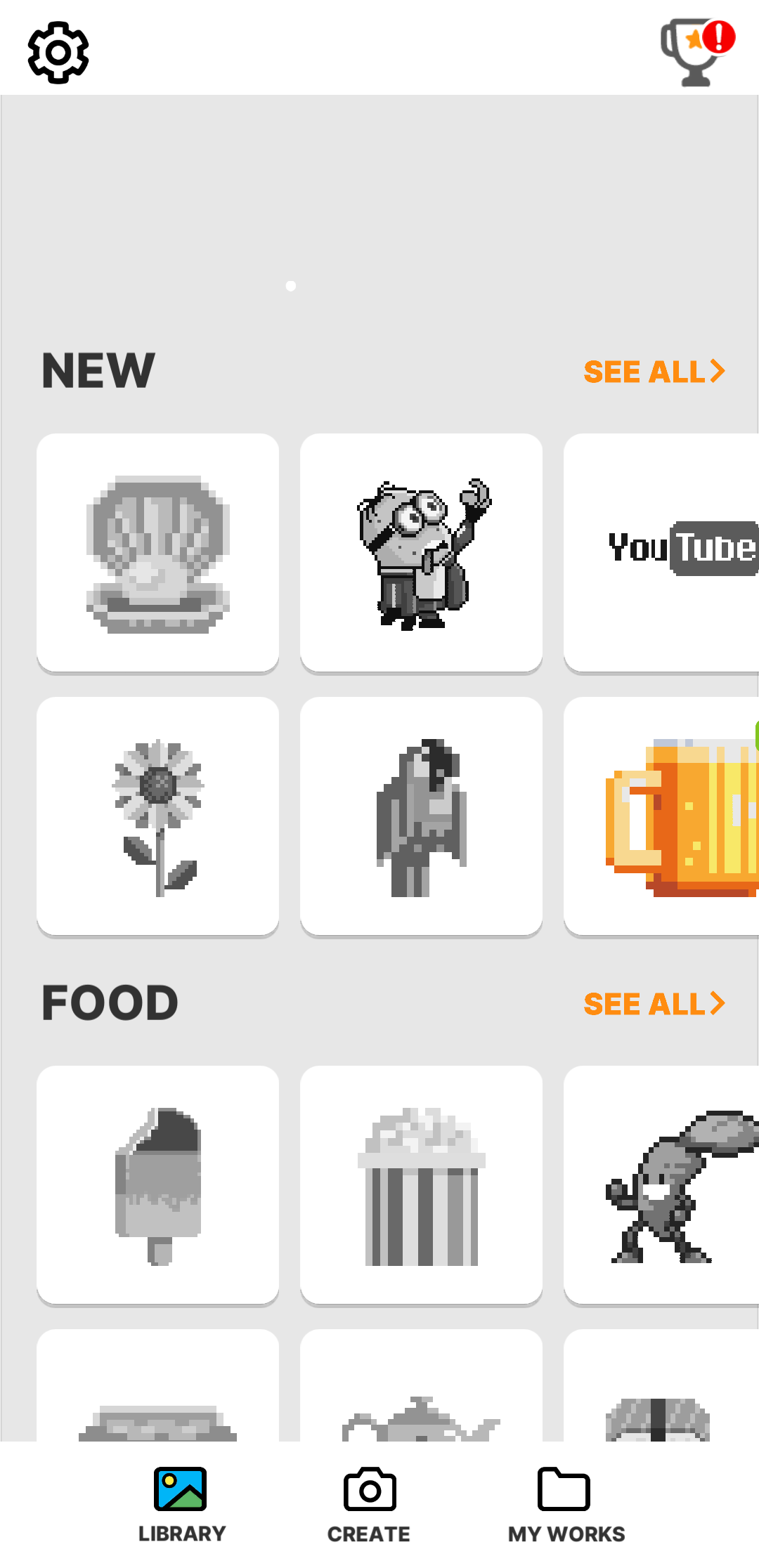This screenshot has height=1568, width=759.
Task: Switch to the Library tab
Action: [x=181, y=1505]
